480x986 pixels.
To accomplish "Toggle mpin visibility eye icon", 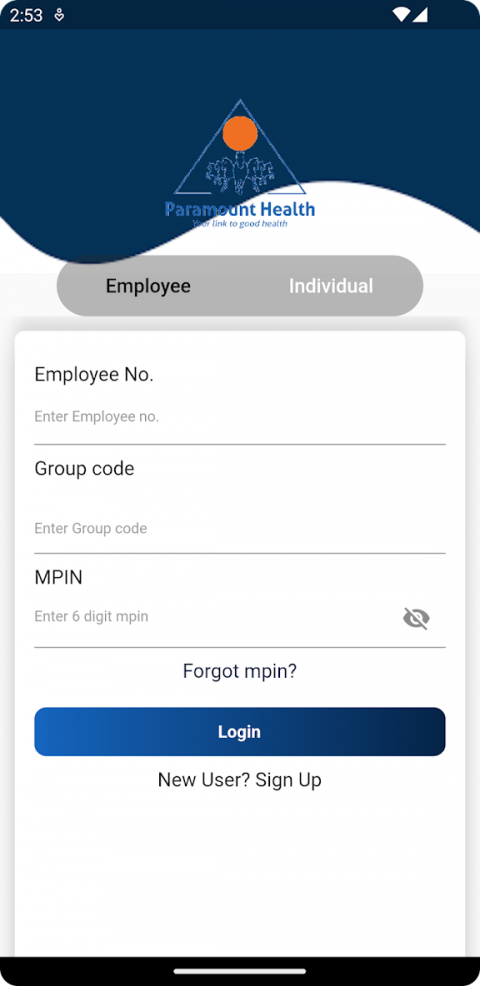I will [x=416, y=619].
